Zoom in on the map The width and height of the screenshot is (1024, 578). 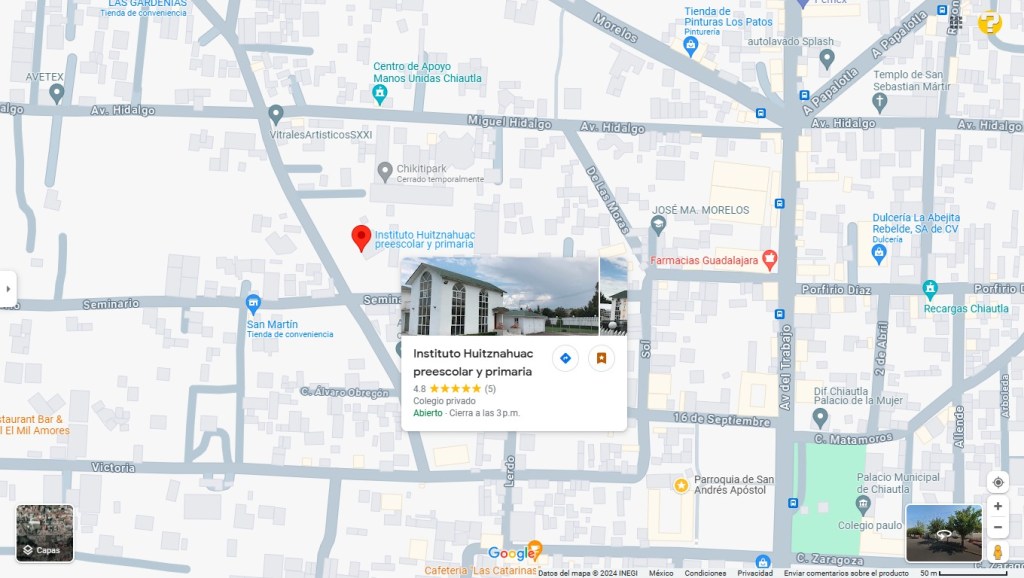[x=997, y=506]
